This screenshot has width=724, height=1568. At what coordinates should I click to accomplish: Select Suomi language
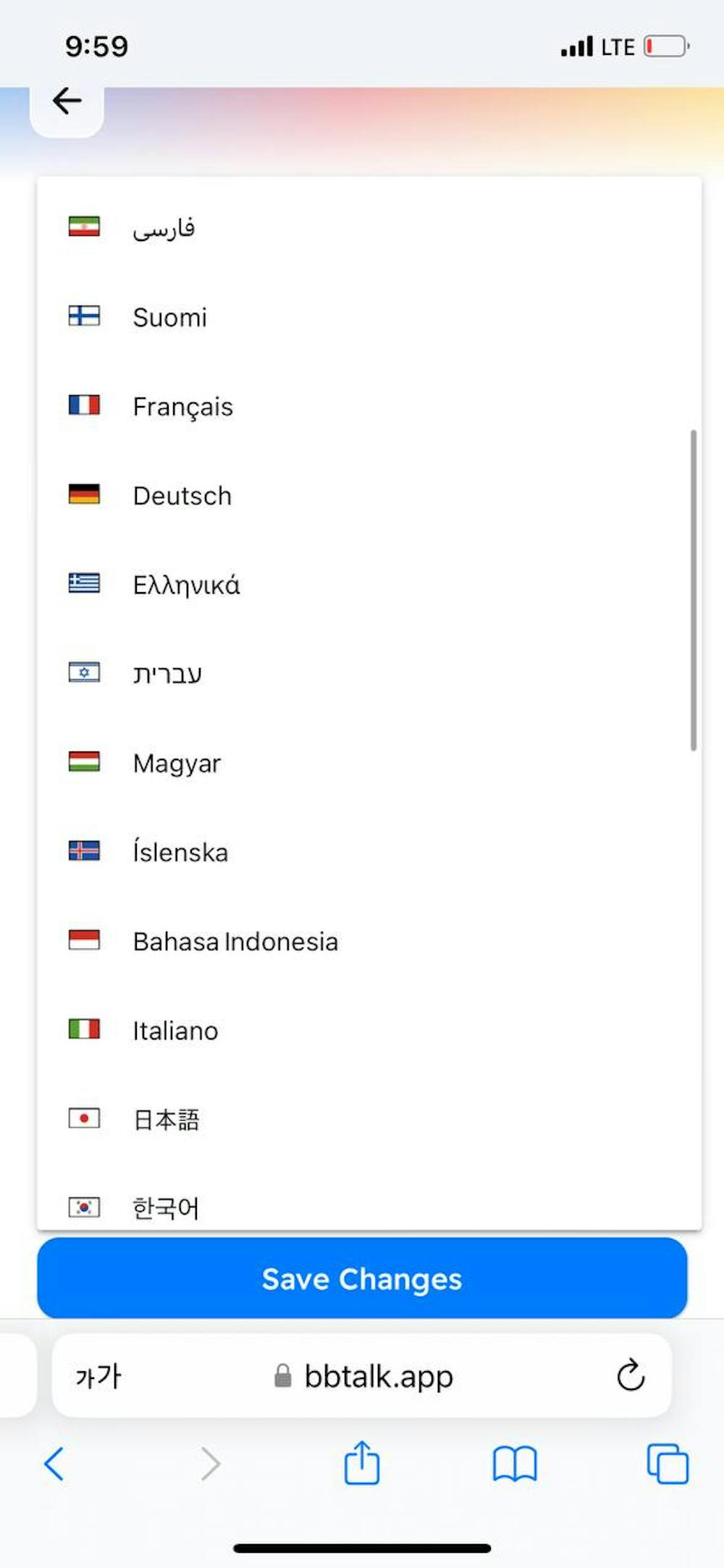pos(169,317)
